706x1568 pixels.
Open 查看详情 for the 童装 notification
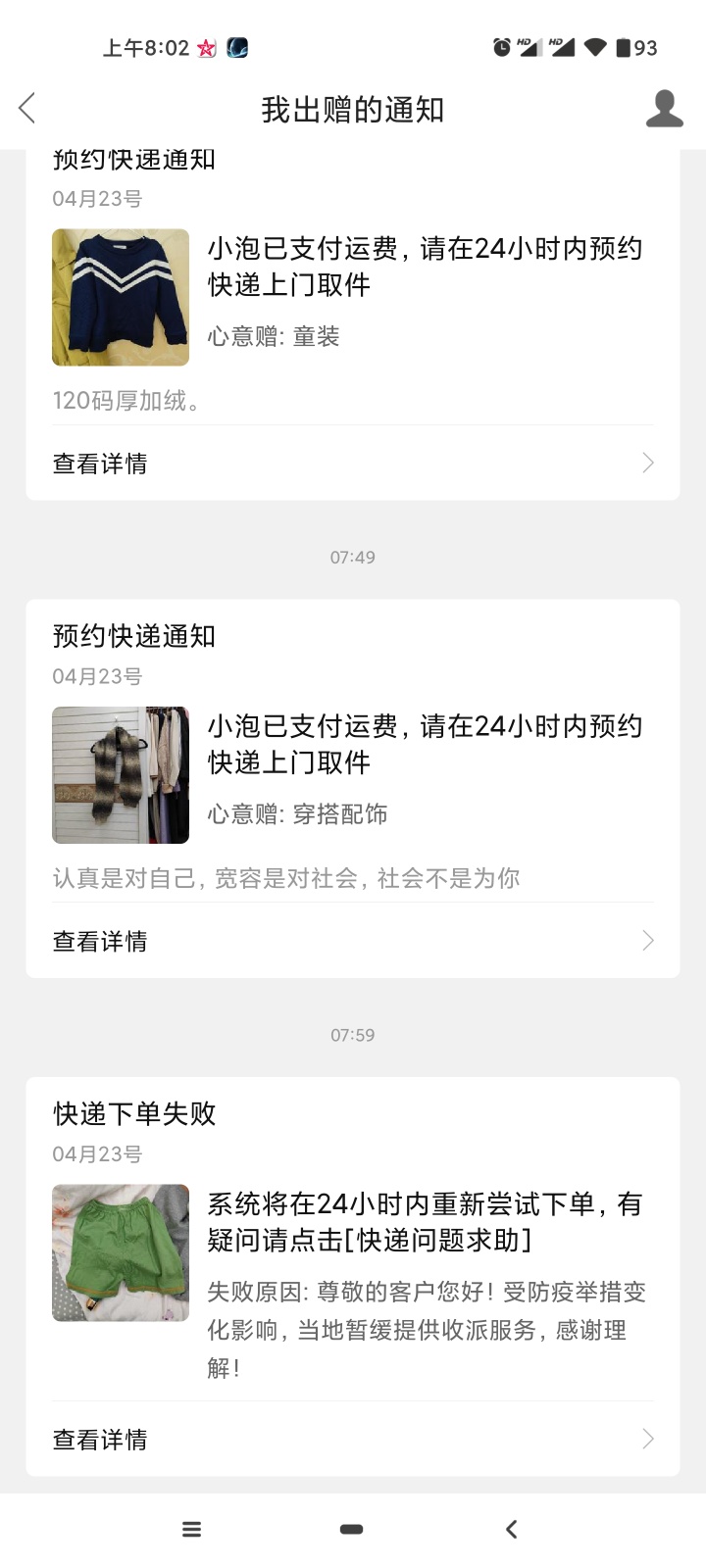352,464
